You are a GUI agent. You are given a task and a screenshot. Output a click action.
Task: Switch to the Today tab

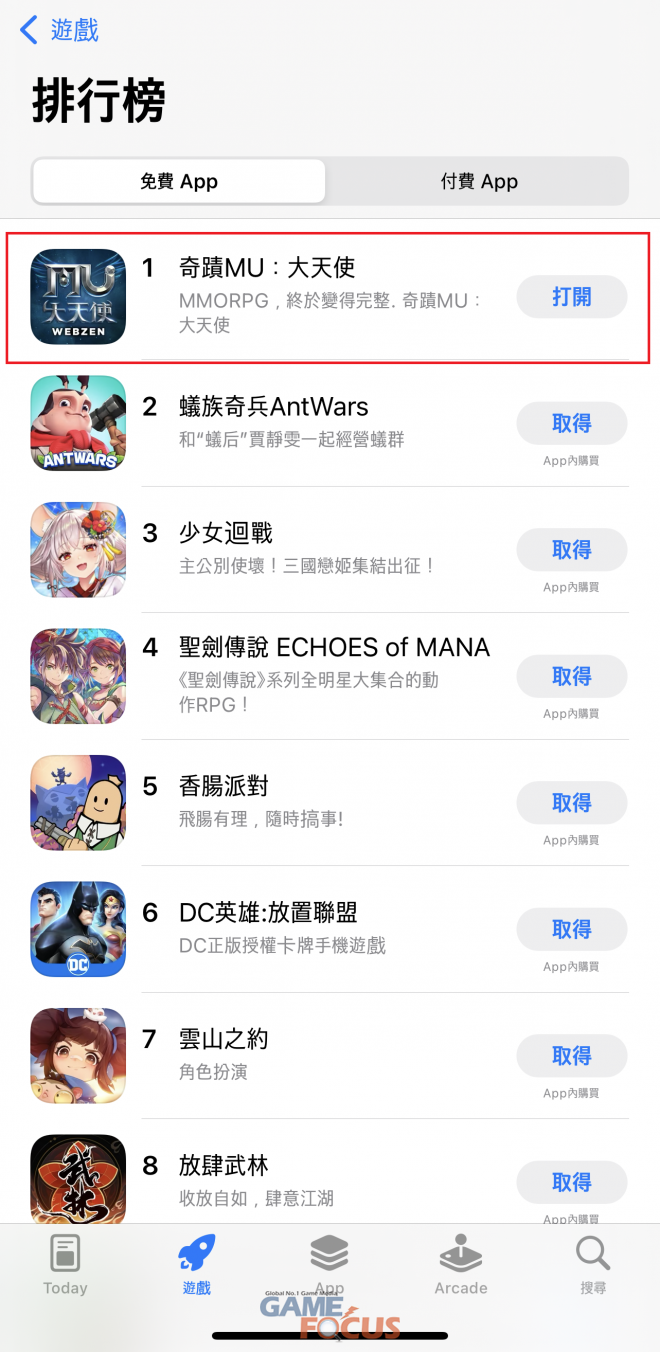pyautogui.click(x=65, y=1264)
